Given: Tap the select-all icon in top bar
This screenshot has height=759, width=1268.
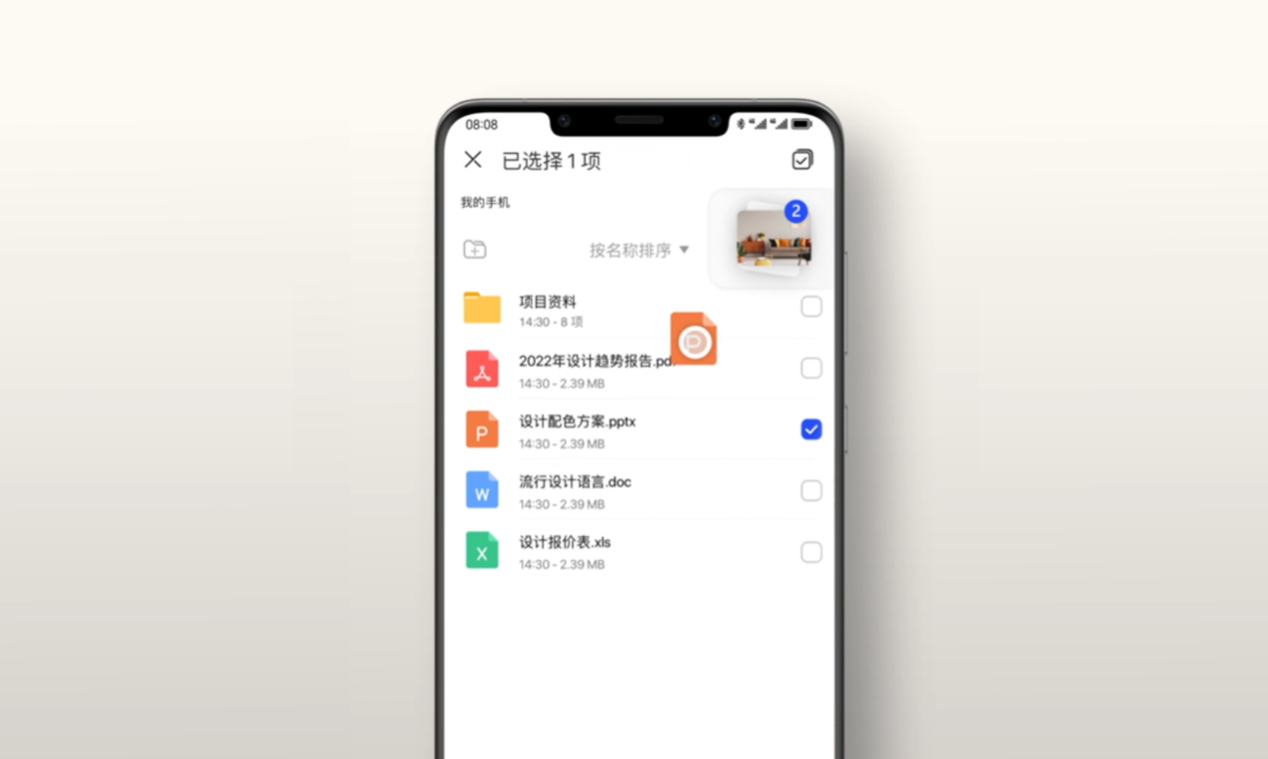Looking at the screenshot, I should point(802,160).
